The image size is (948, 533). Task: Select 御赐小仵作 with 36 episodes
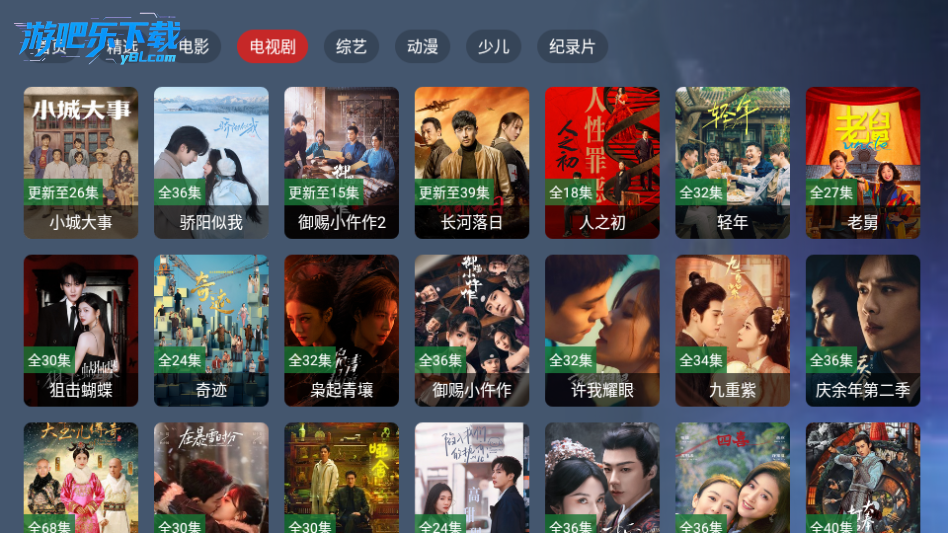click(472, 330)
